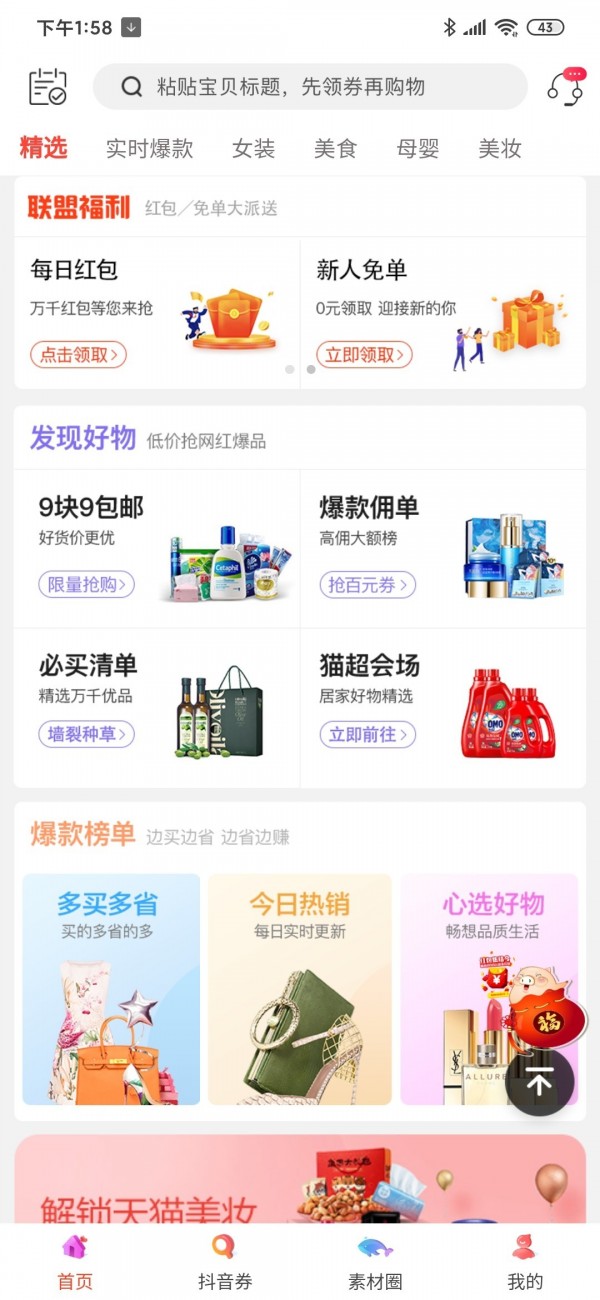
Task: Tap 抢百元券 under 爆款佣单
Action: 367,585
